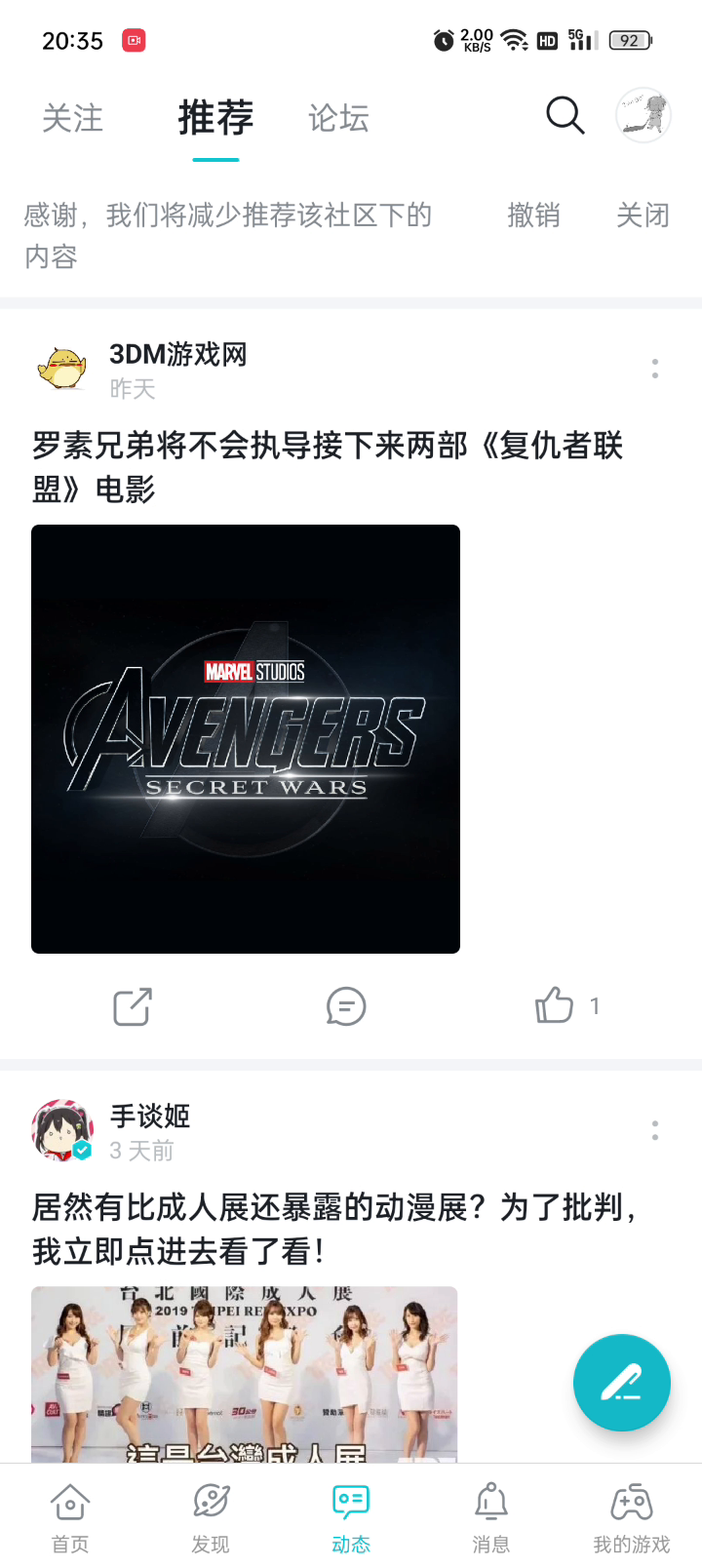Open the 消息 tab
The image size is (702, 1568).
click(491, 1517)
